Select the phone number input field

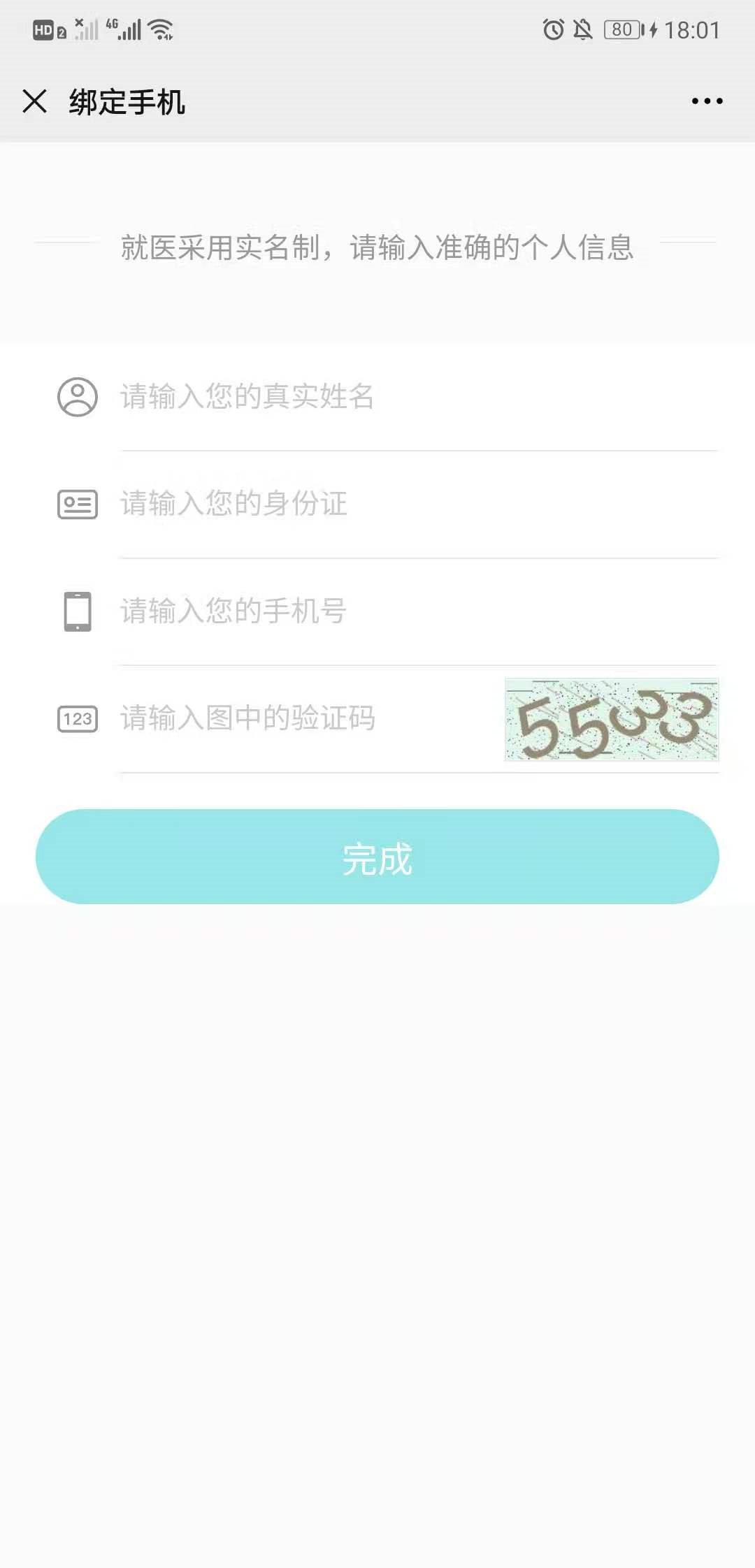[419, 611]
